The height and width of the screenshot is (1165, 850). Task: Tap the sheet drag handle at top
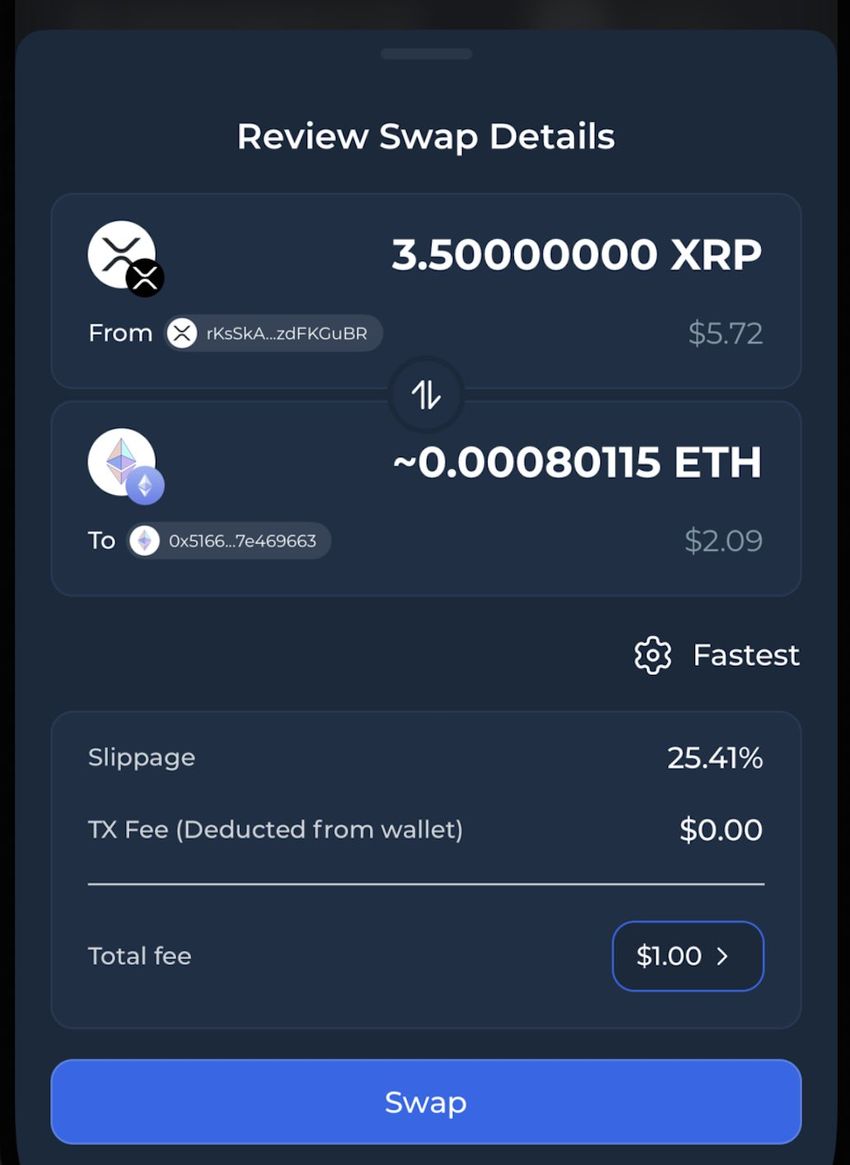tap(426, 54)
